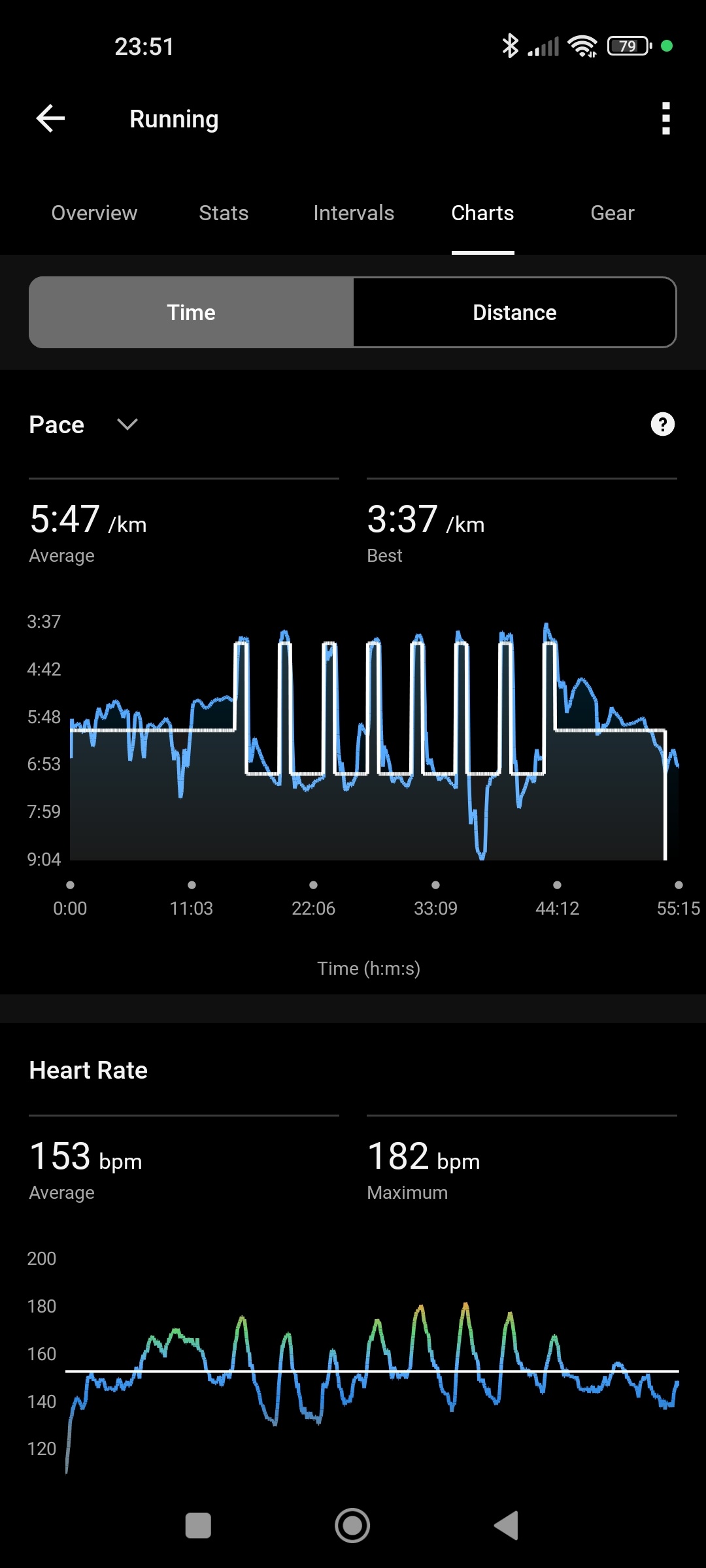The width and height of the screenshot is (706, 1568).
Task: Open recent apps from navigation bar
Action: (198, 1526)
